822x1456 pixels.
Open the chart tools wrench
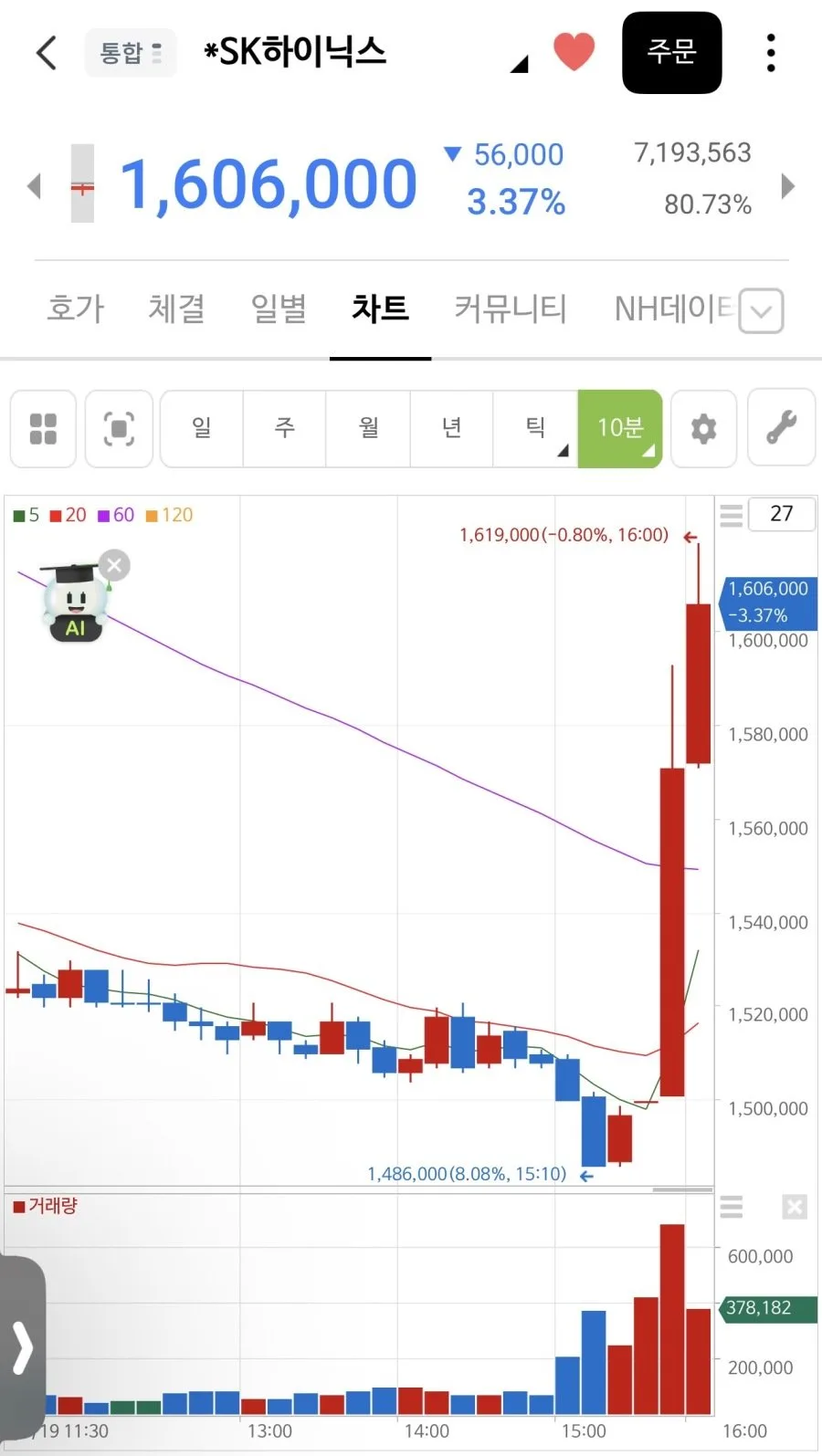781,428
